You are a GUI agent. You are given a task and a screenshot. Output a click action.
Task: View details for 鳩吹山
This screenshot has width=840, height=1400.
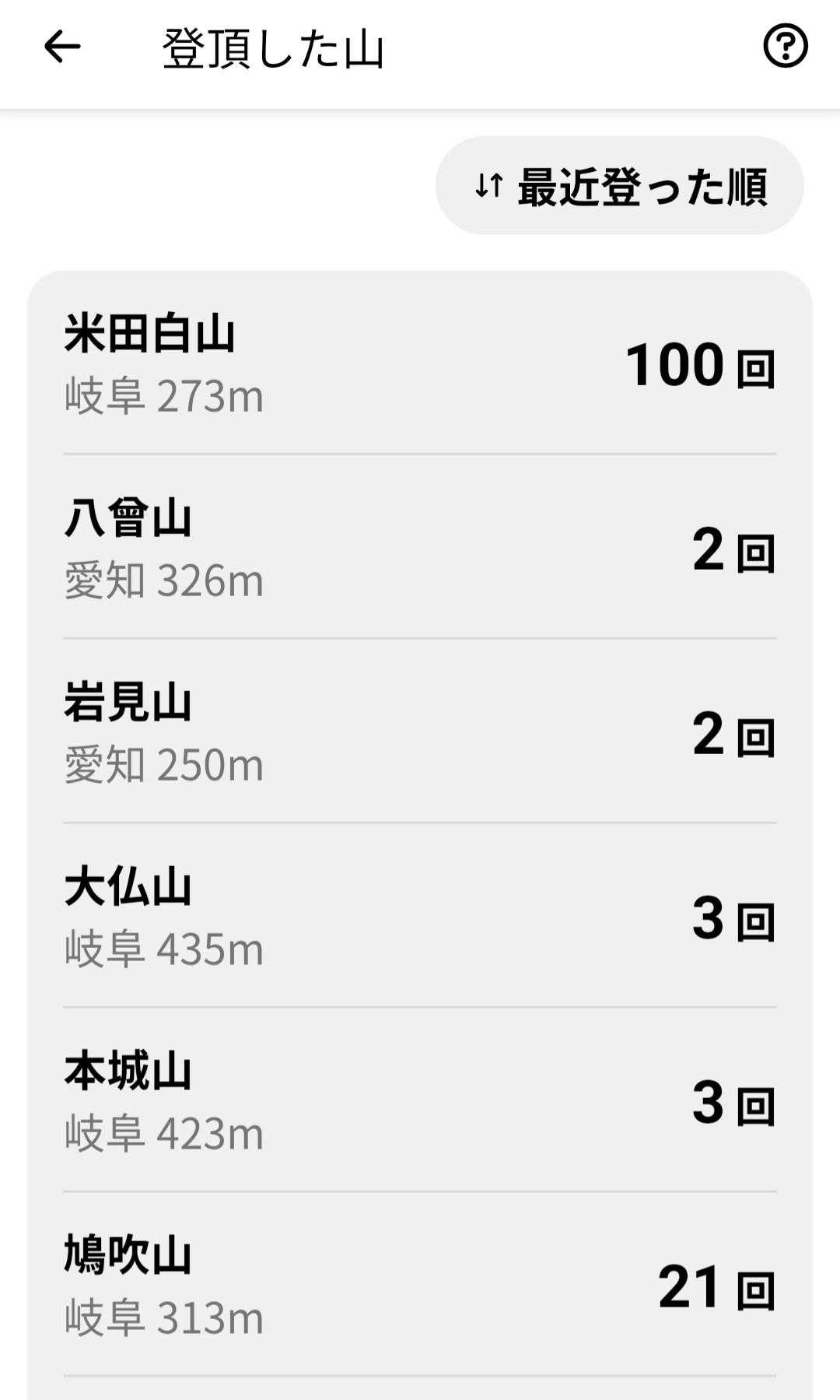point(420,1286)
